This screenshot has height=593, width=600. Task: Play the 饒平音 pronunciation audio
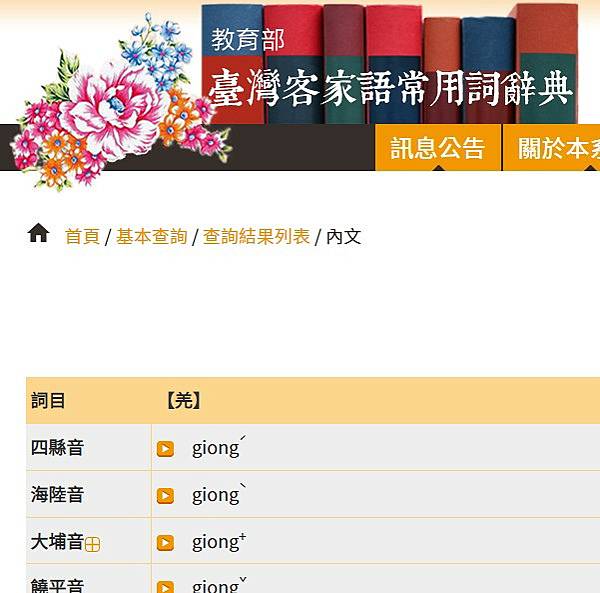pos(165,587)
